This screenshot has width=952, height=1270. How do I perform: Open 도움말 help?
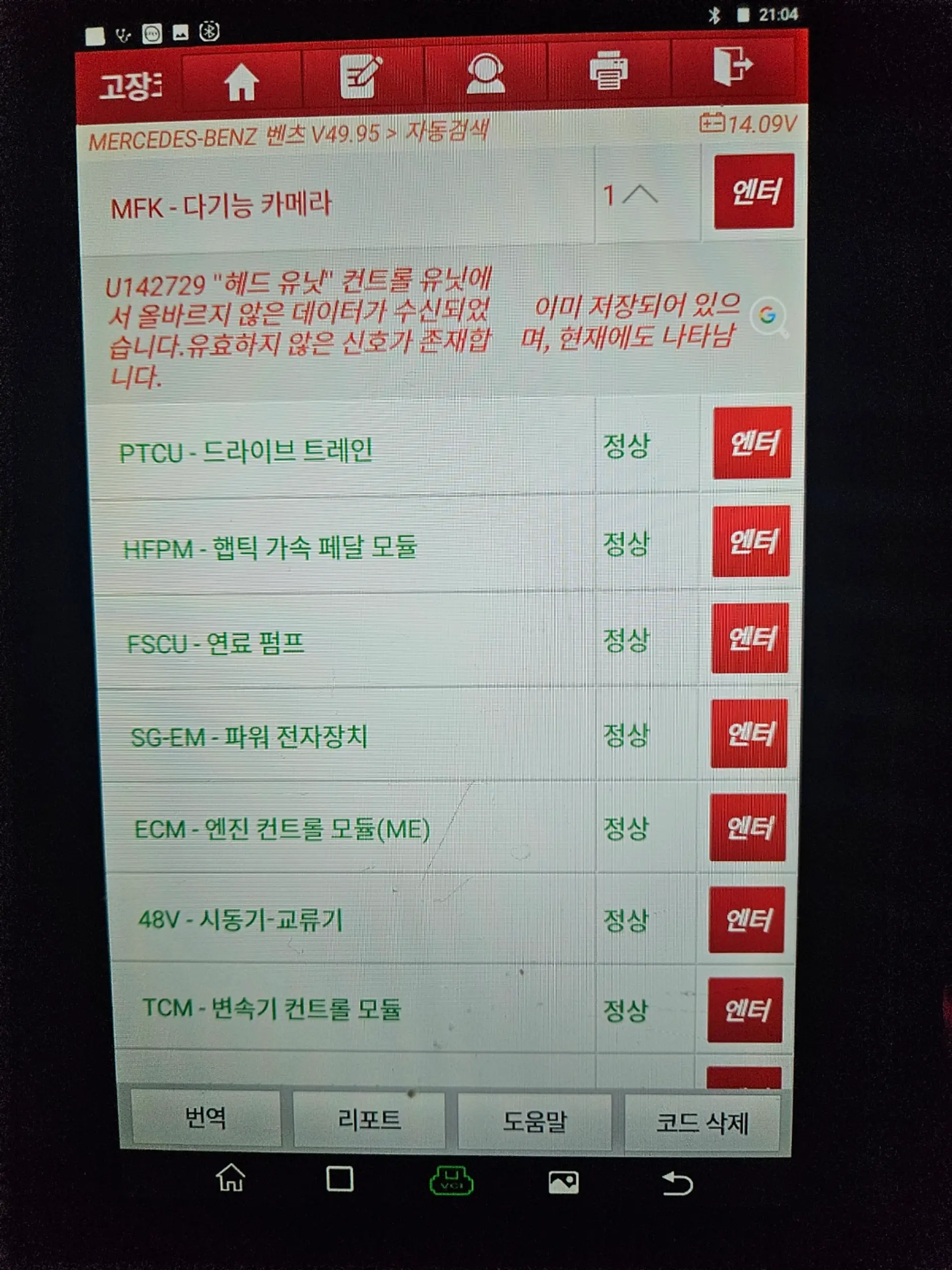(x=534, y=1121)
